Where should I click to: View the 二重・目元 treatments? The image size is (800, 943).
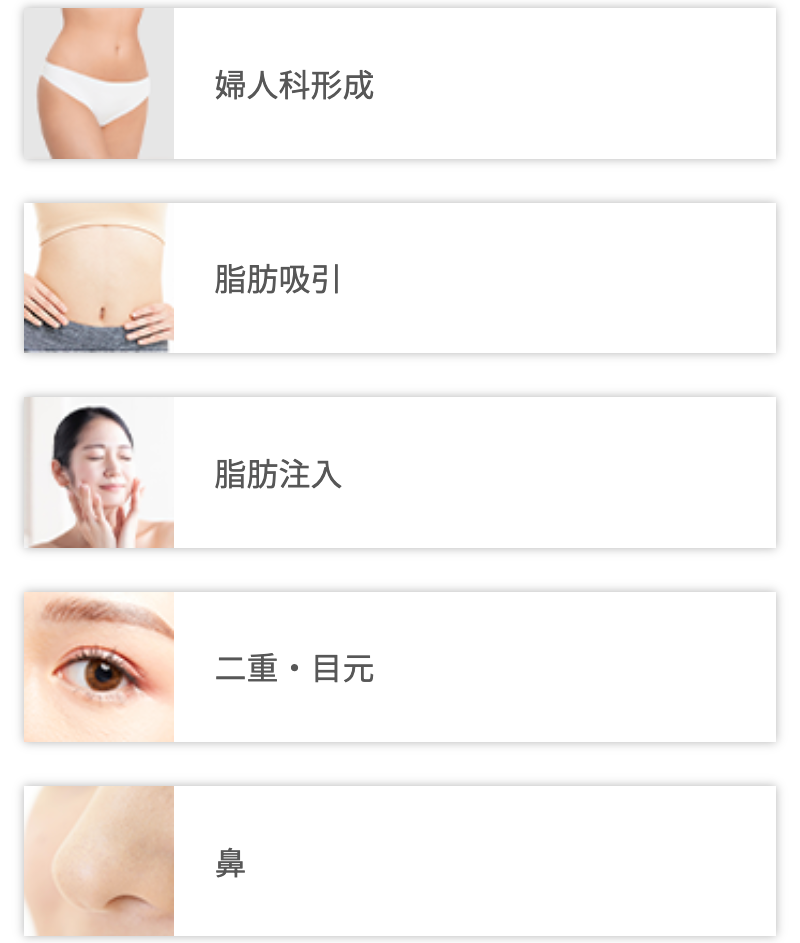400,667
